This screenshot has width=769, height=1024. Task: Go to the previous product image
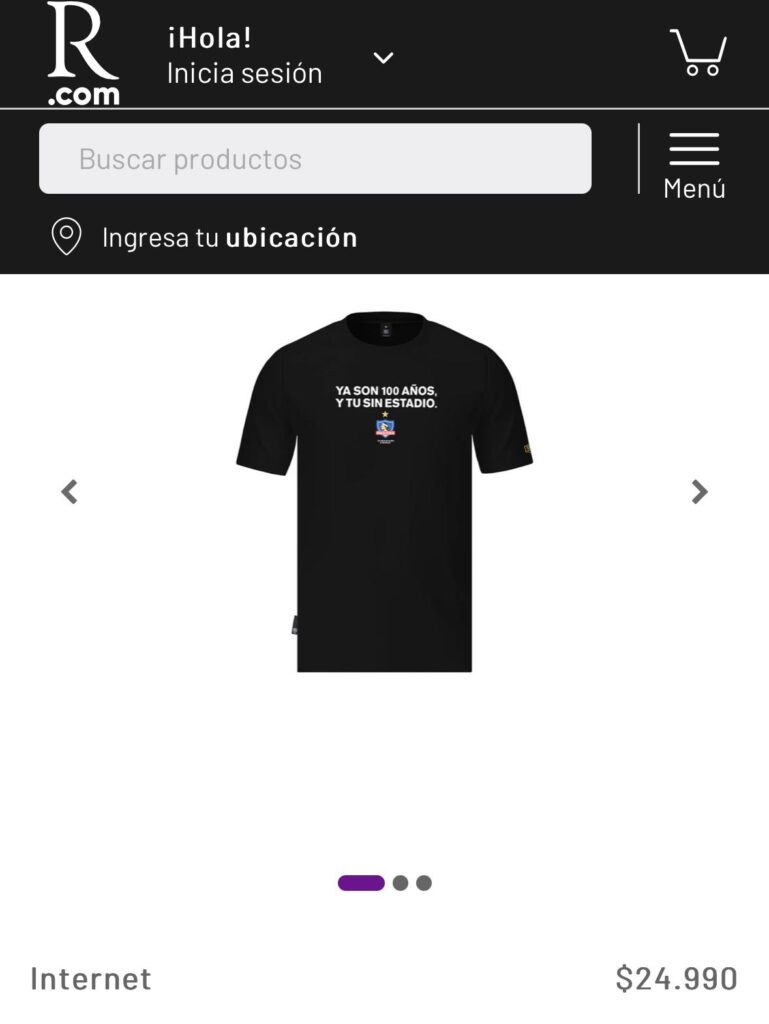[69, 491]
